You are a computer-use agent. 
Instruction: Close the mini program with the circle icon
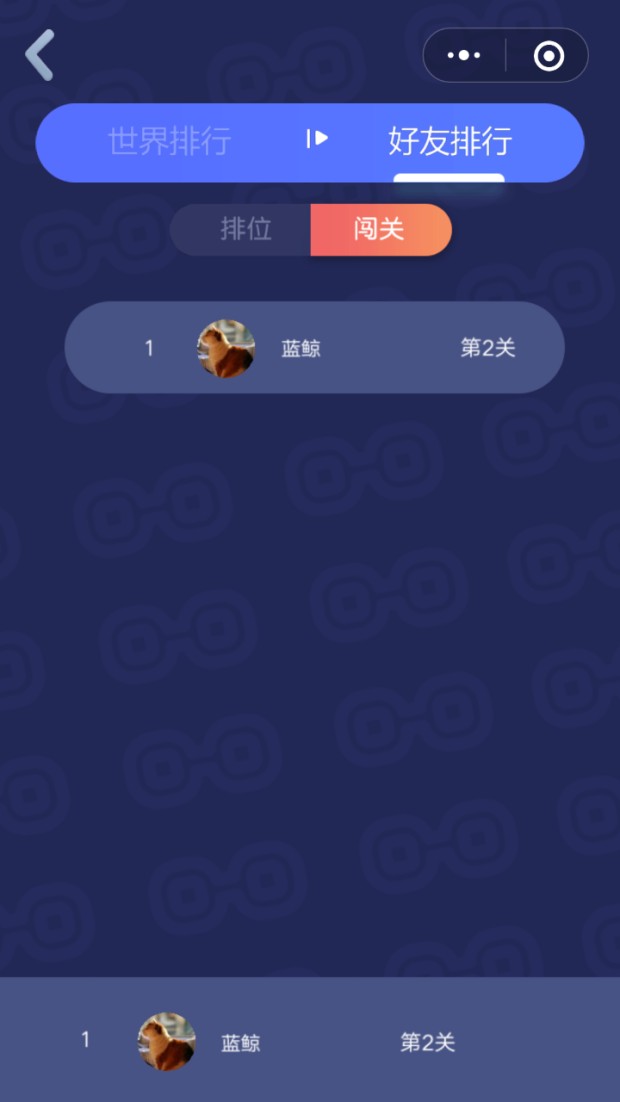point(548,56)
